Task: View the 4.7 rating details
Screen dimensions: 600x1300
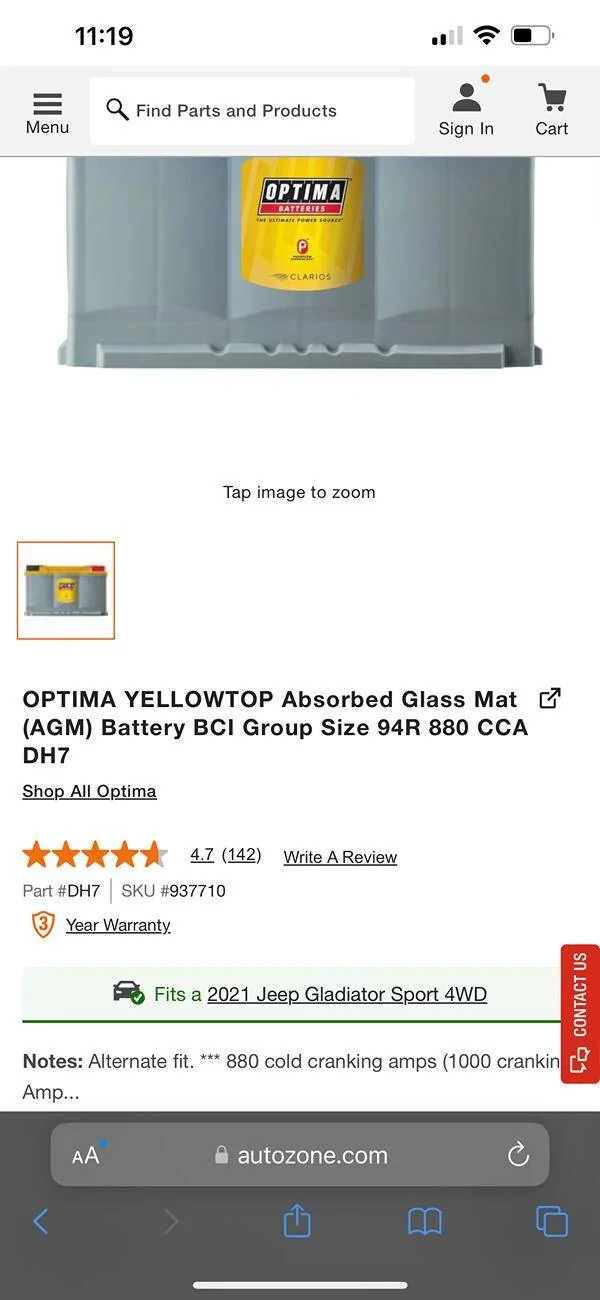Action: point(202,855)
